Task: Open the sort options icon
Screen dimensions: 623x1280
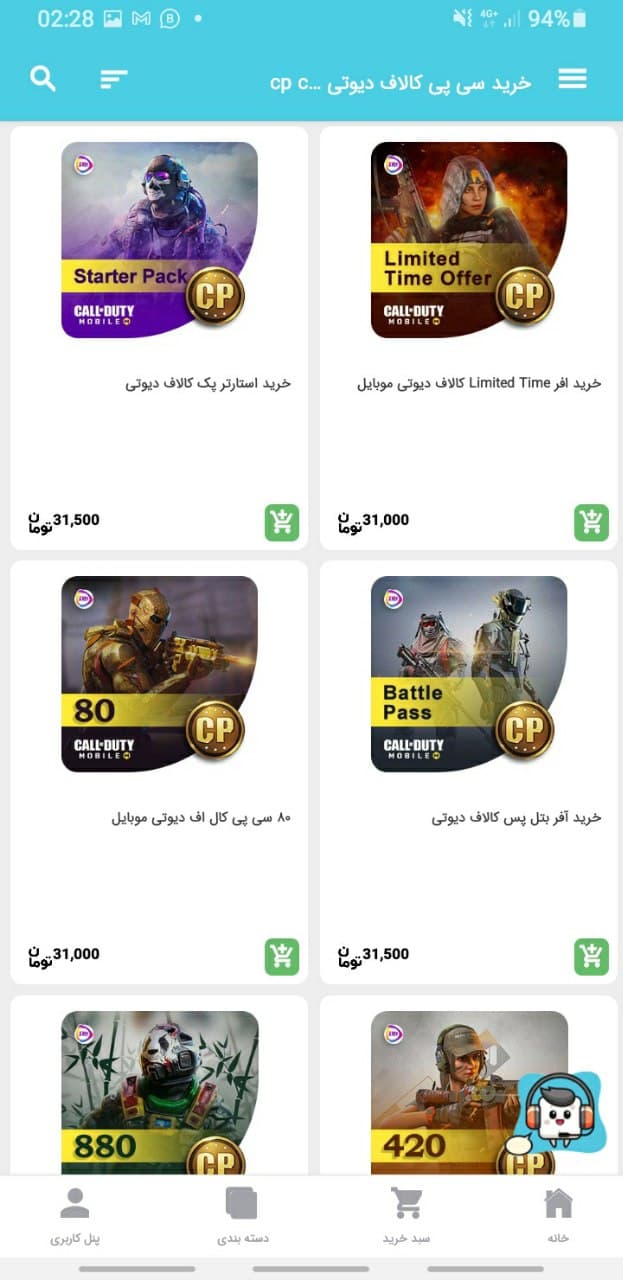Action: click(114, 79)
